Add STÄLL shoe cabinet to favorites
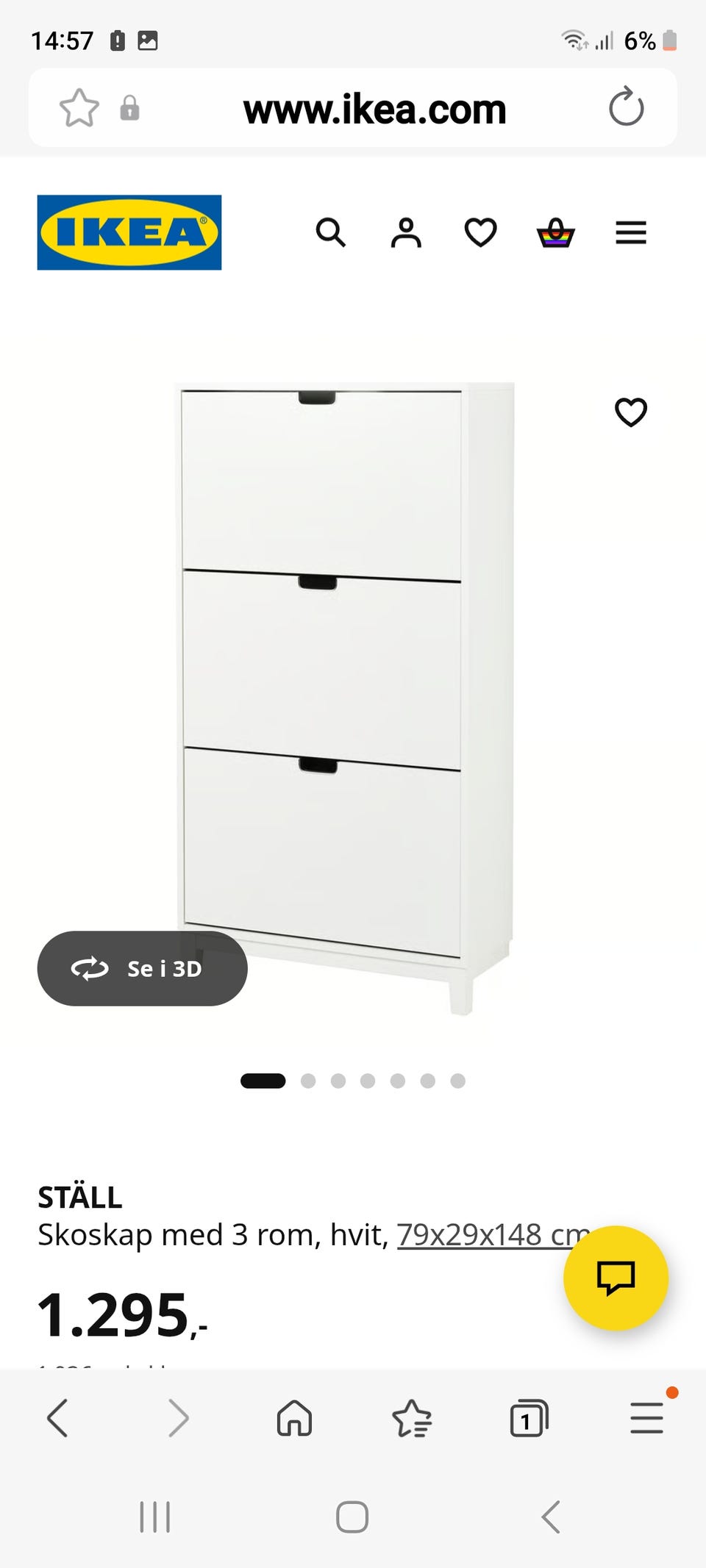This screenshot has width=706, height=1568. tap(631, 412)
